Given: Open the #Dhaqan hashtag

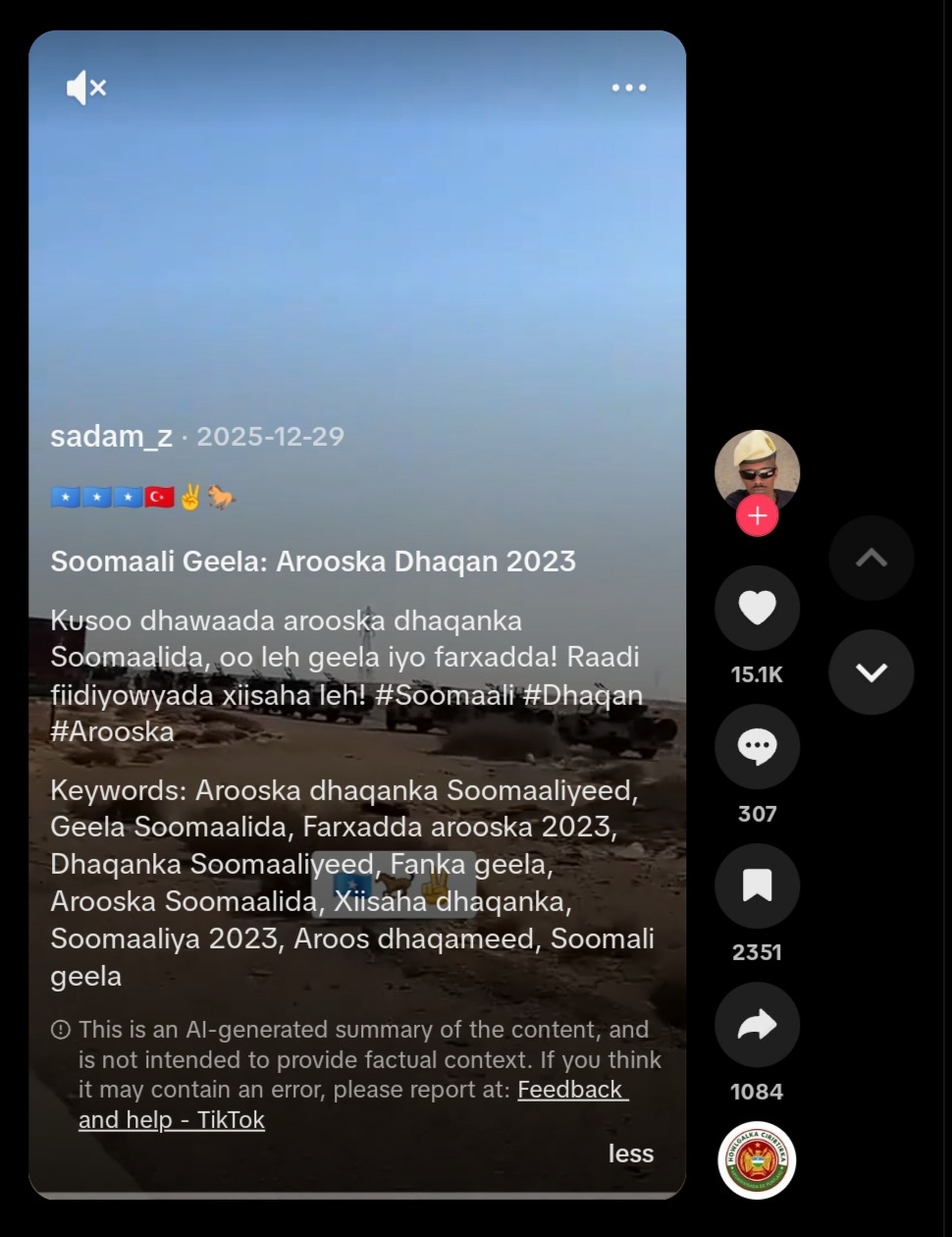Looking at the screenshot, I should tap(583, 695).
